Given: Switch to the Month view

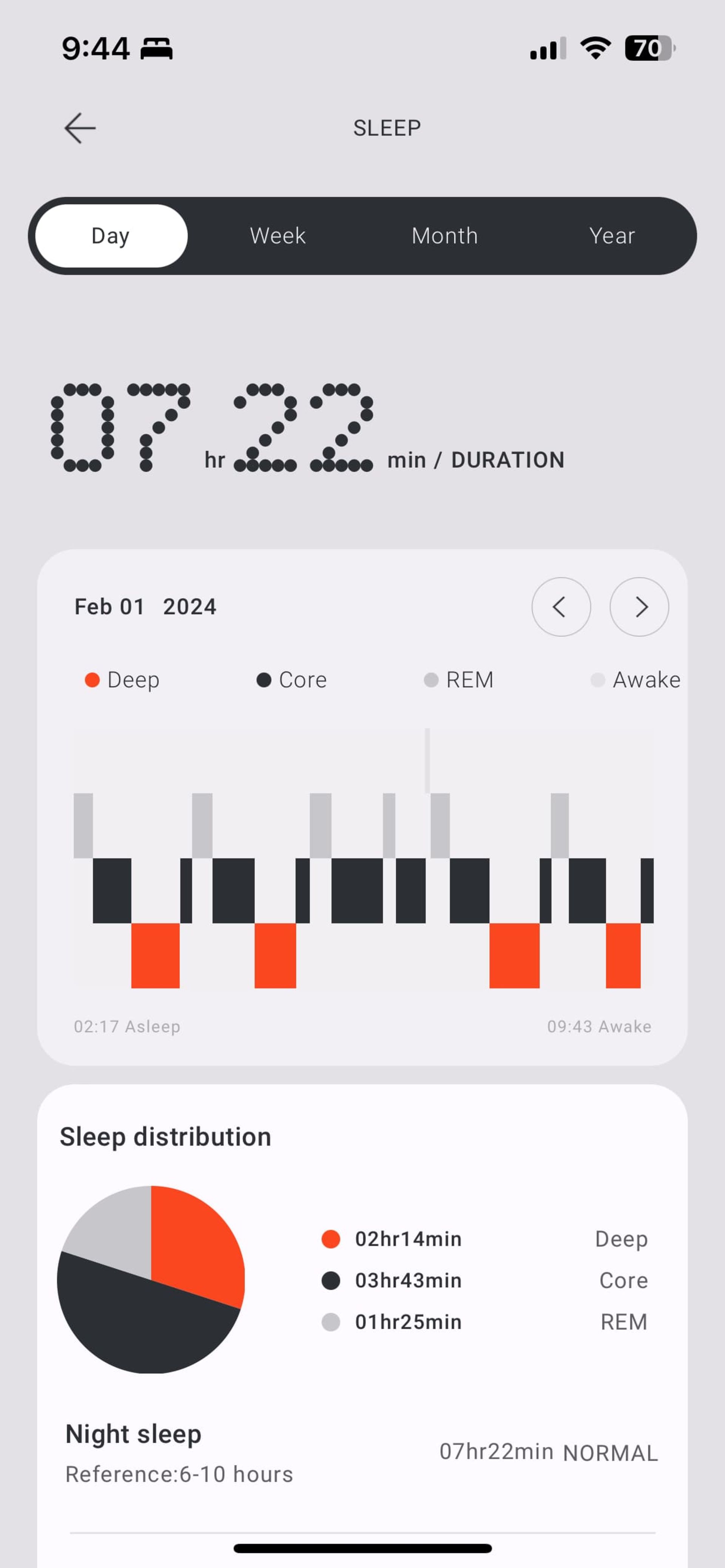Looking at the screenshot, I should coord(445,235).
